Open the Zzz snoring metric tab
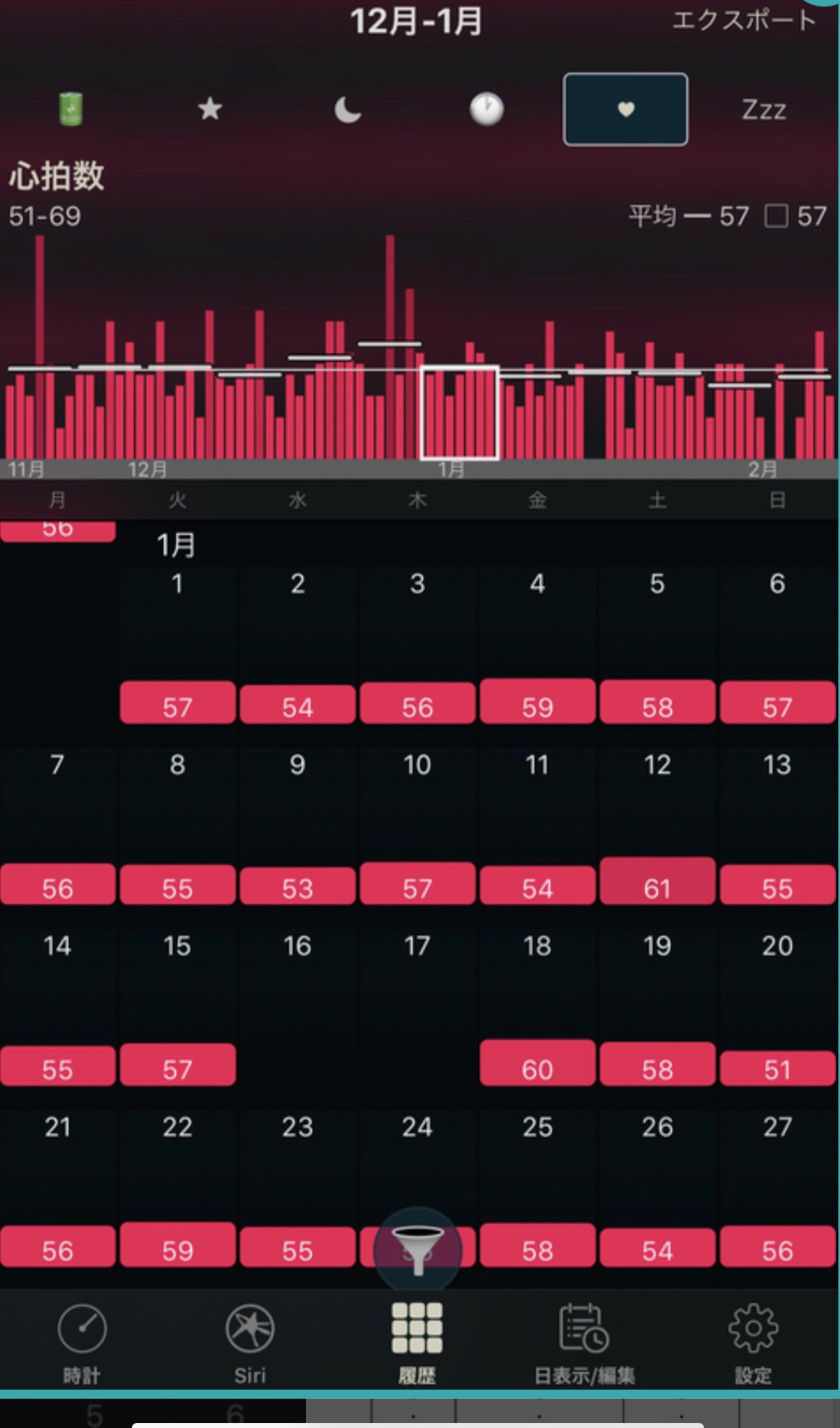840x1428 pixels. pos(763,109)
